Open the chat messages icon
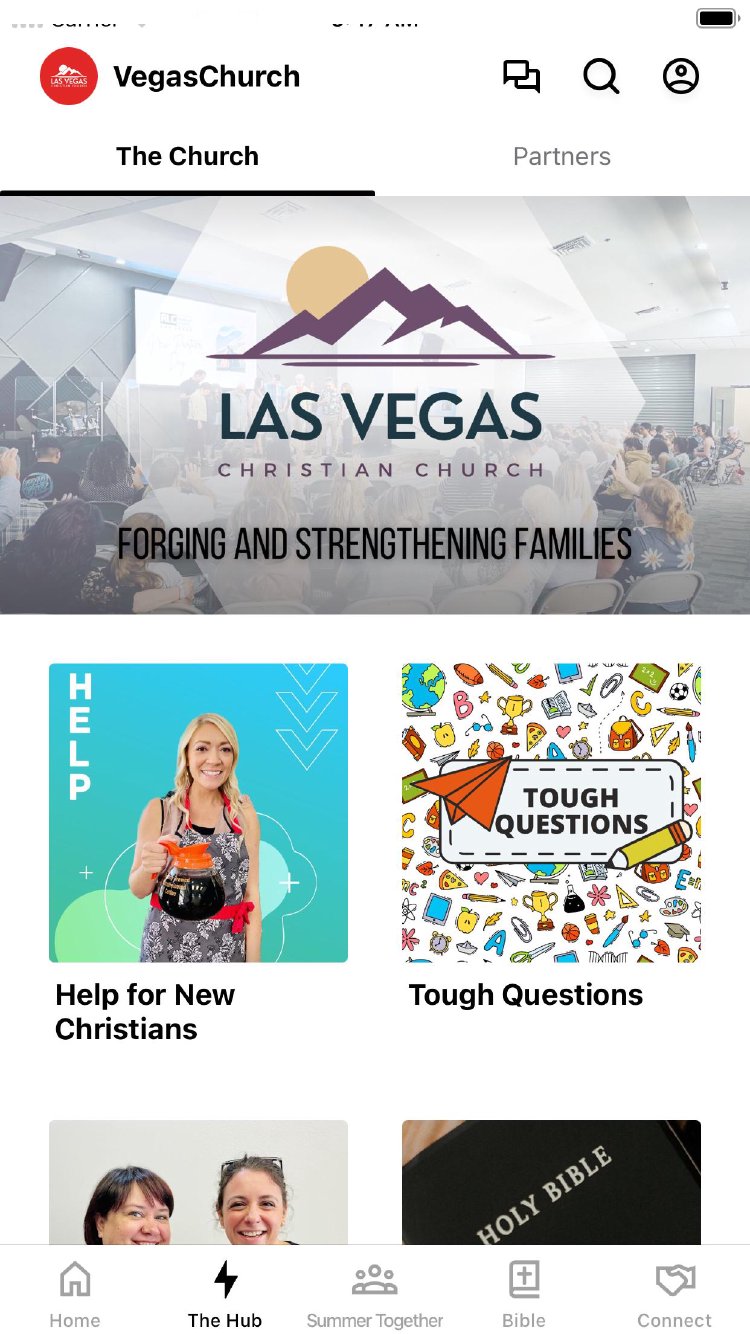750x1334 pixels. (x=521, y=77)
